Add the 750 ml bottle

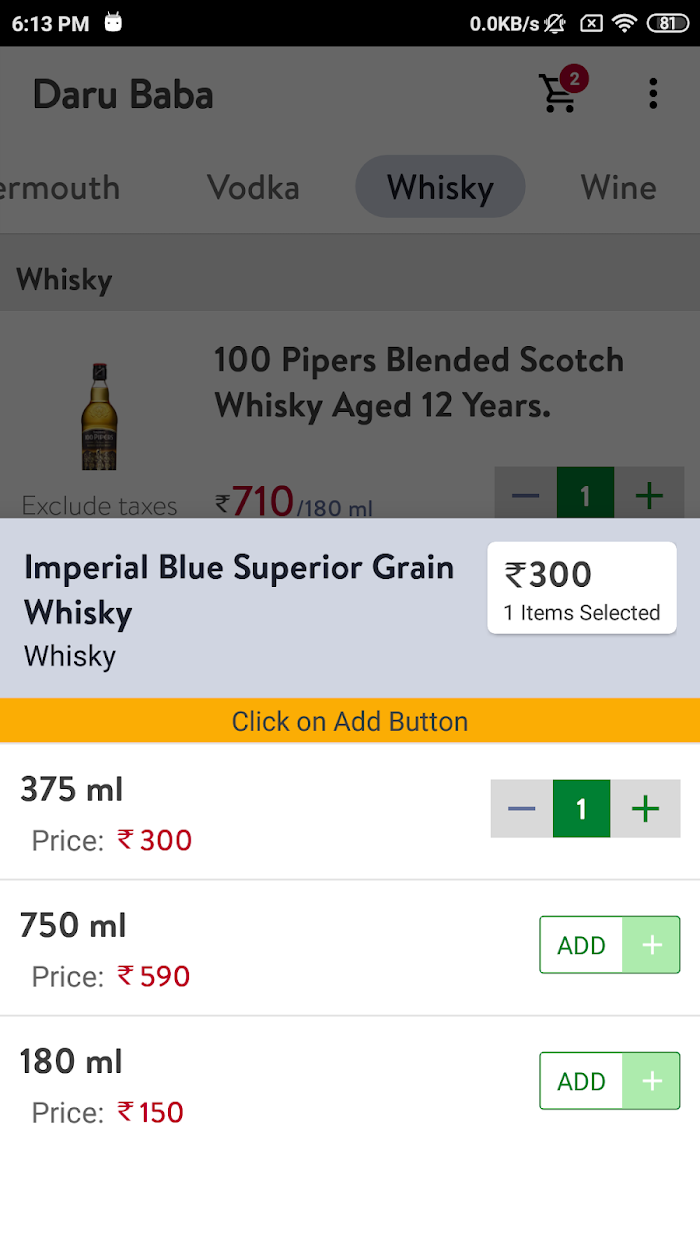[610, 945]
